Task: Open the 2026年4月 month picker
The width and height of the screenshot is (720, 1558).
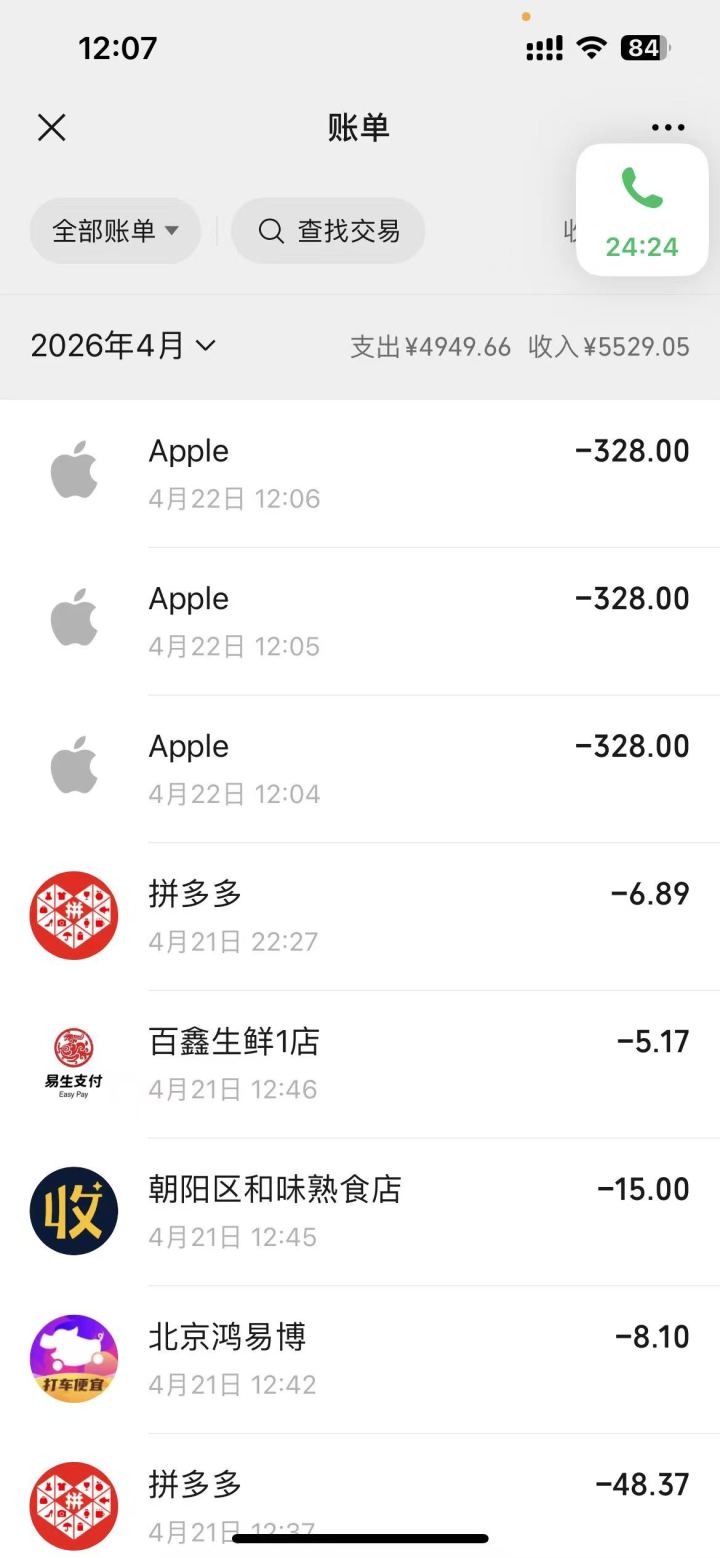Action: point(123,345)
